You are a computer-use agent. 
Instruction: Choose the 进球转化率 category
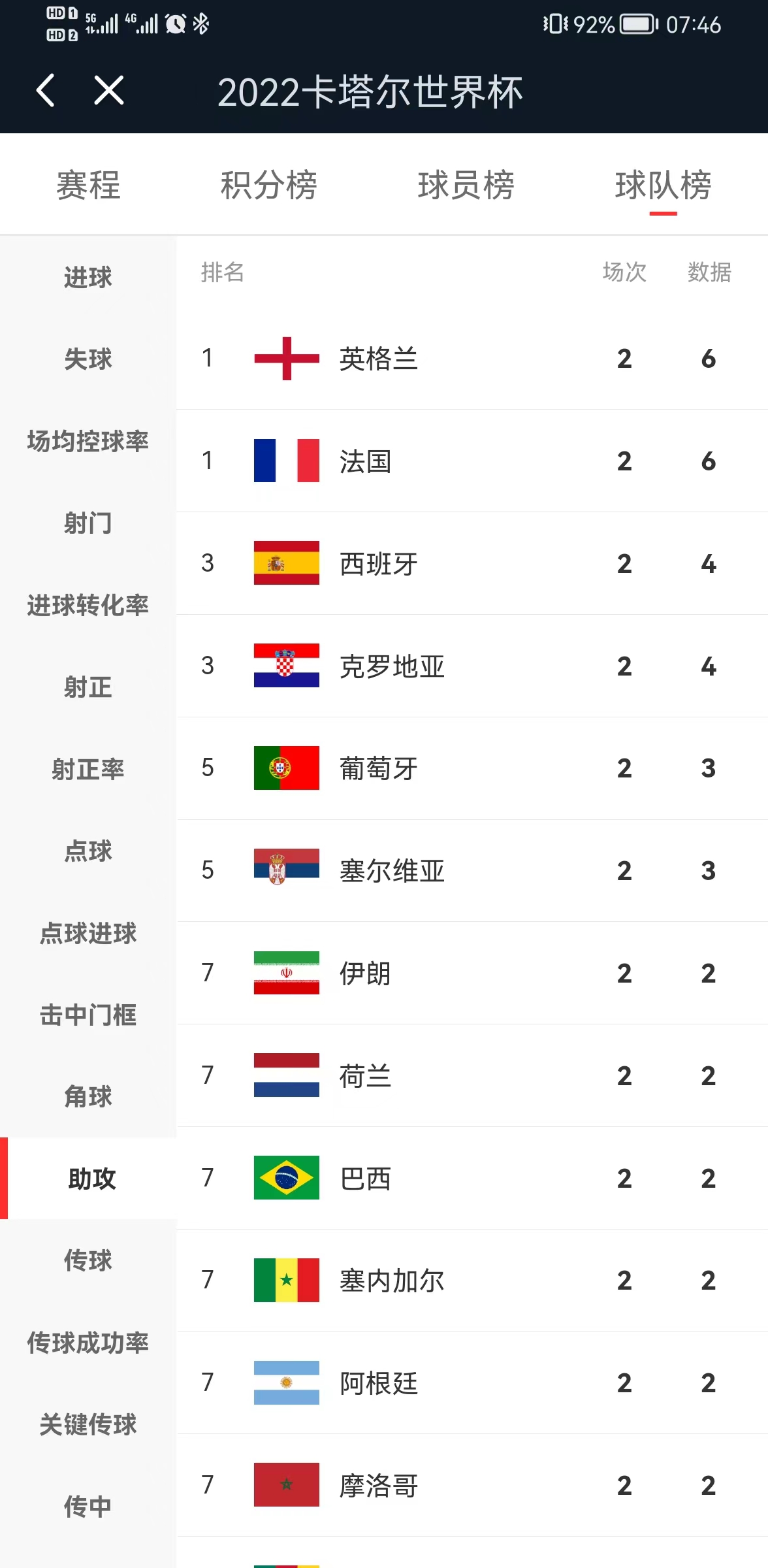tap(88, 605)
